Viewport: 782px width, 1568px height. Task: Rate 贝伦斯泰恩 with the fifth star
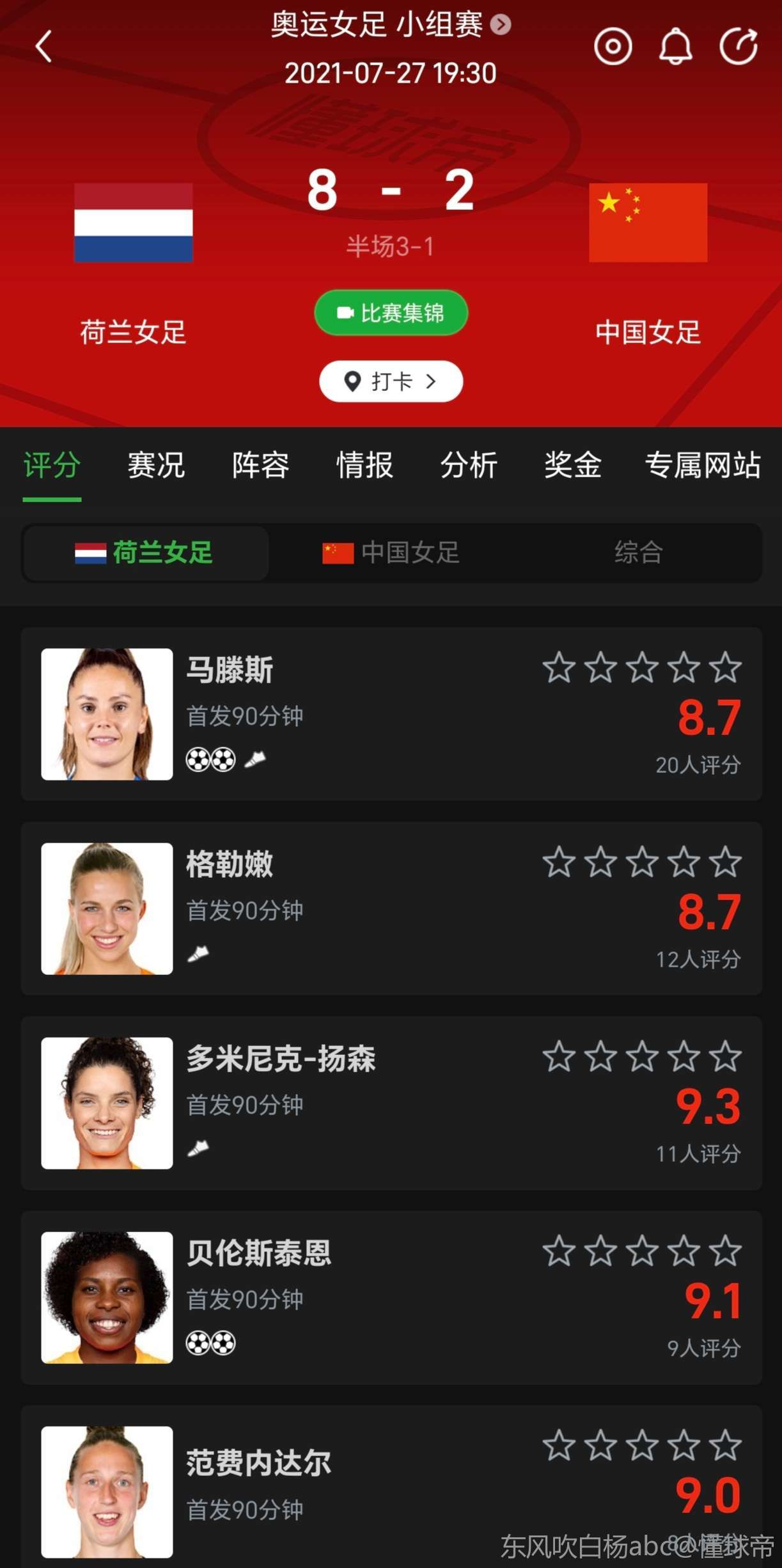point(726,1251)
